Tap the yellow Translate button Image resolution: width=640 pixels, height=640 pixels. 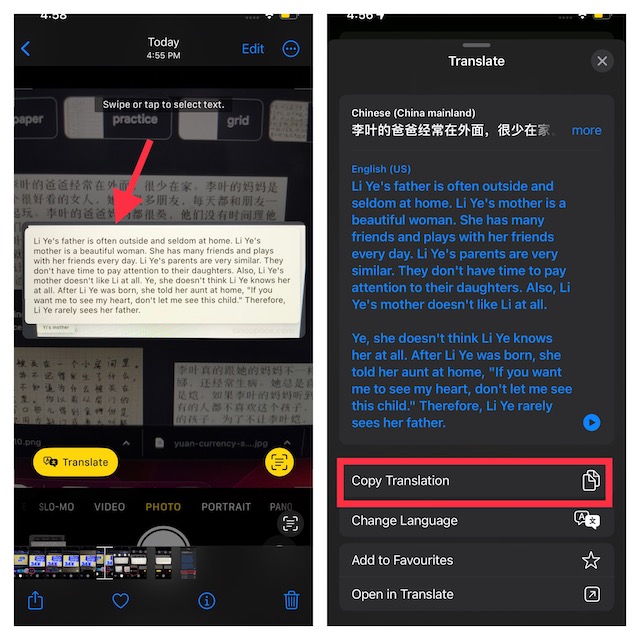click(x=76, y=462)
